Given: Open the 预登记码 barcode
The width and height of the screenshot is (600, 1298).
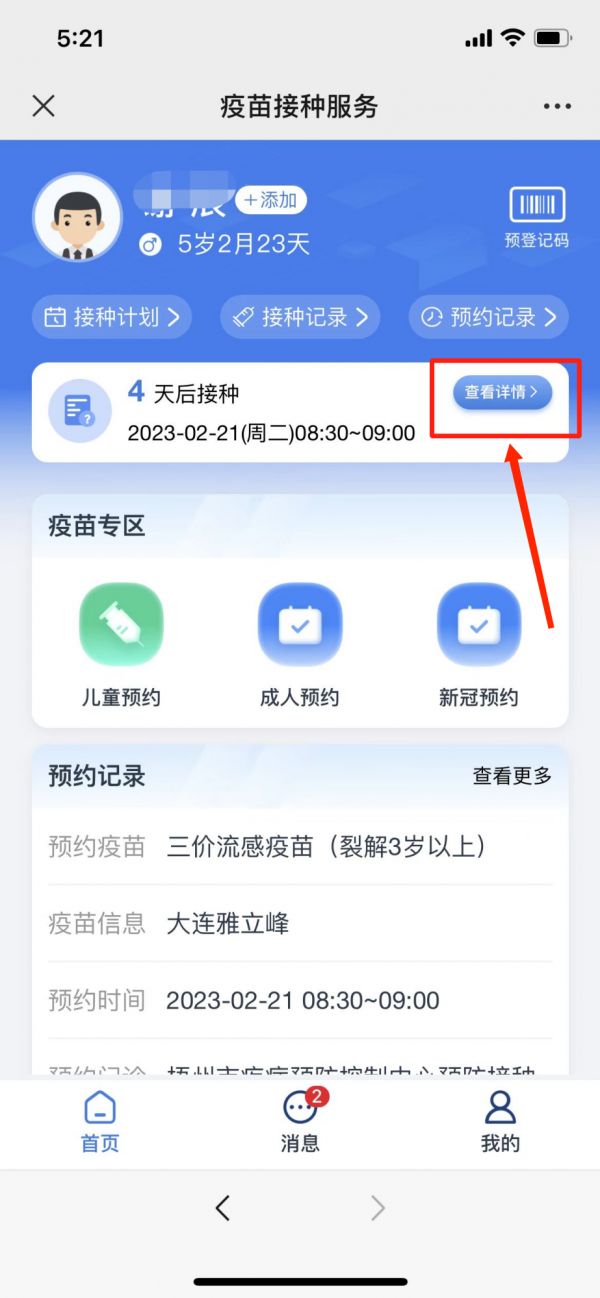Looking at the screenshot, I should 537,217.
